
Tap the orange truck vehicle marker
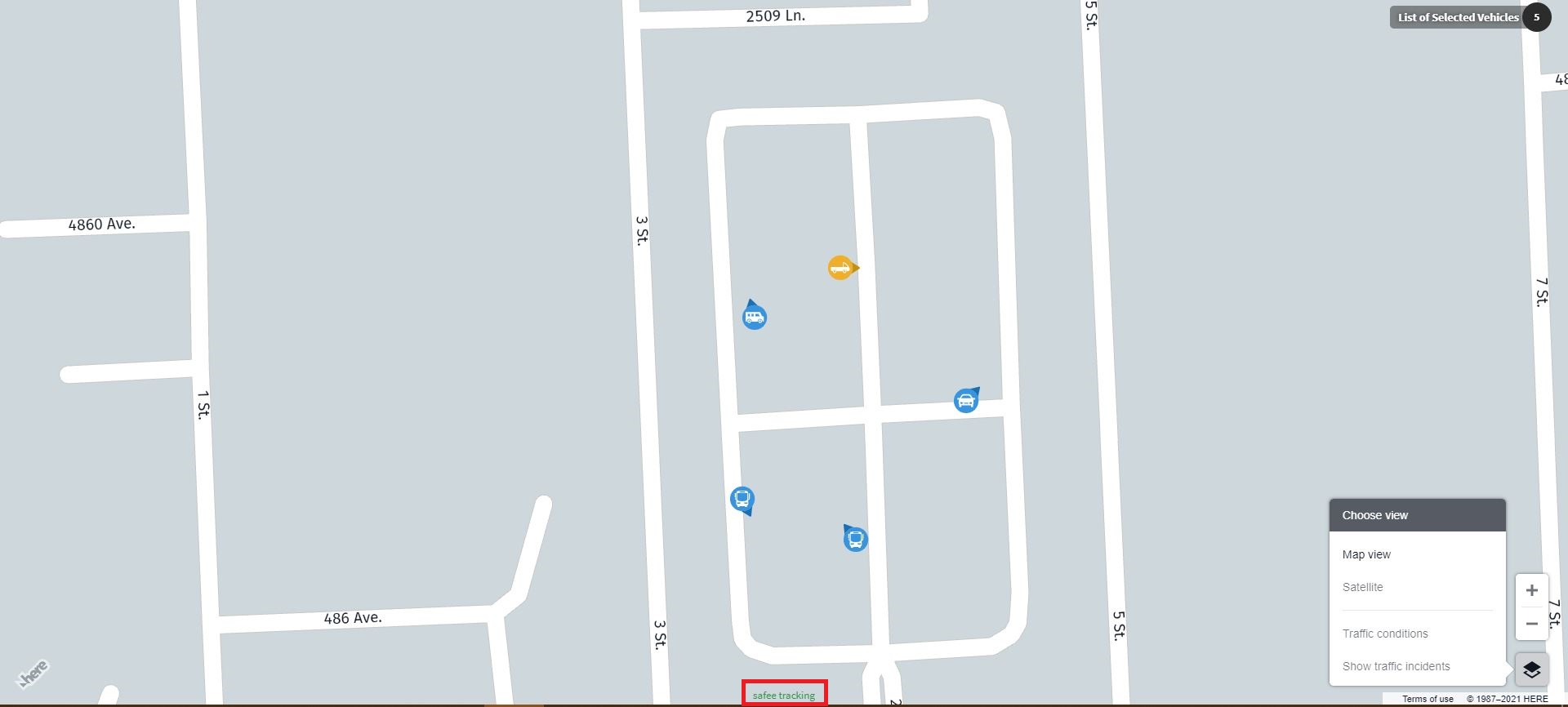840,268
